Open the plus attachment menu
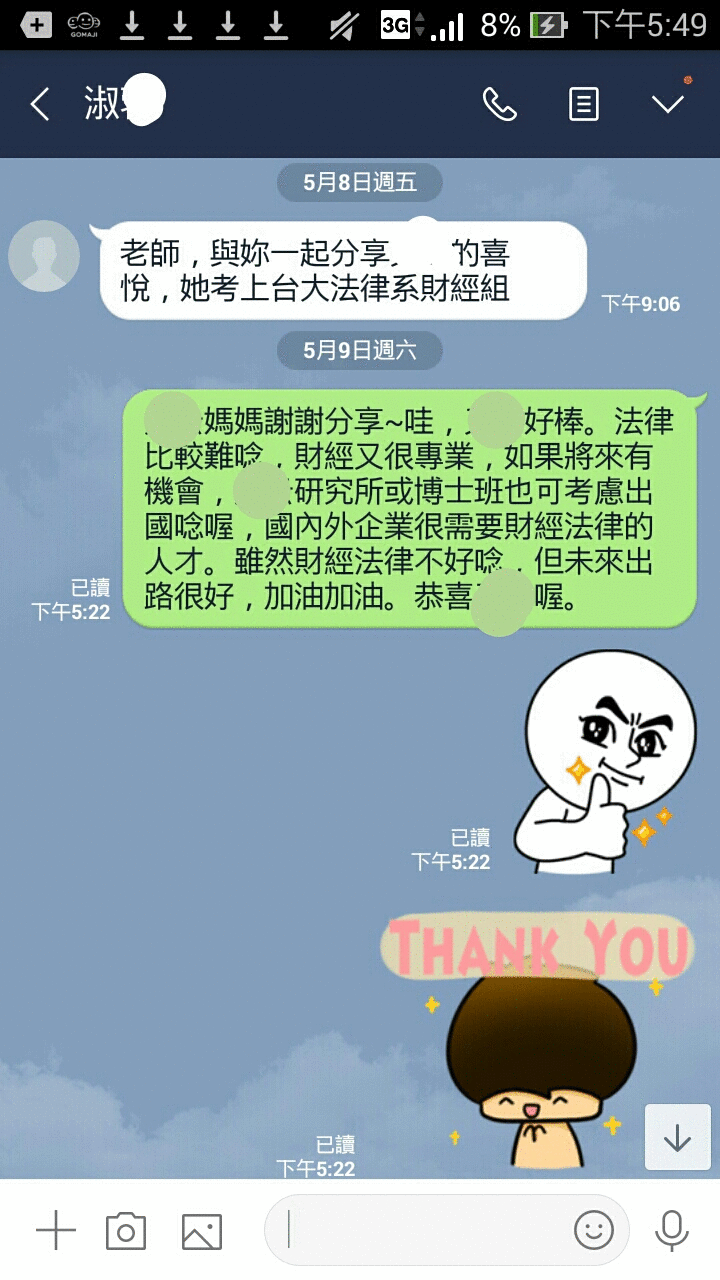Screen dimensions: 720x1280 [56, 1231]
